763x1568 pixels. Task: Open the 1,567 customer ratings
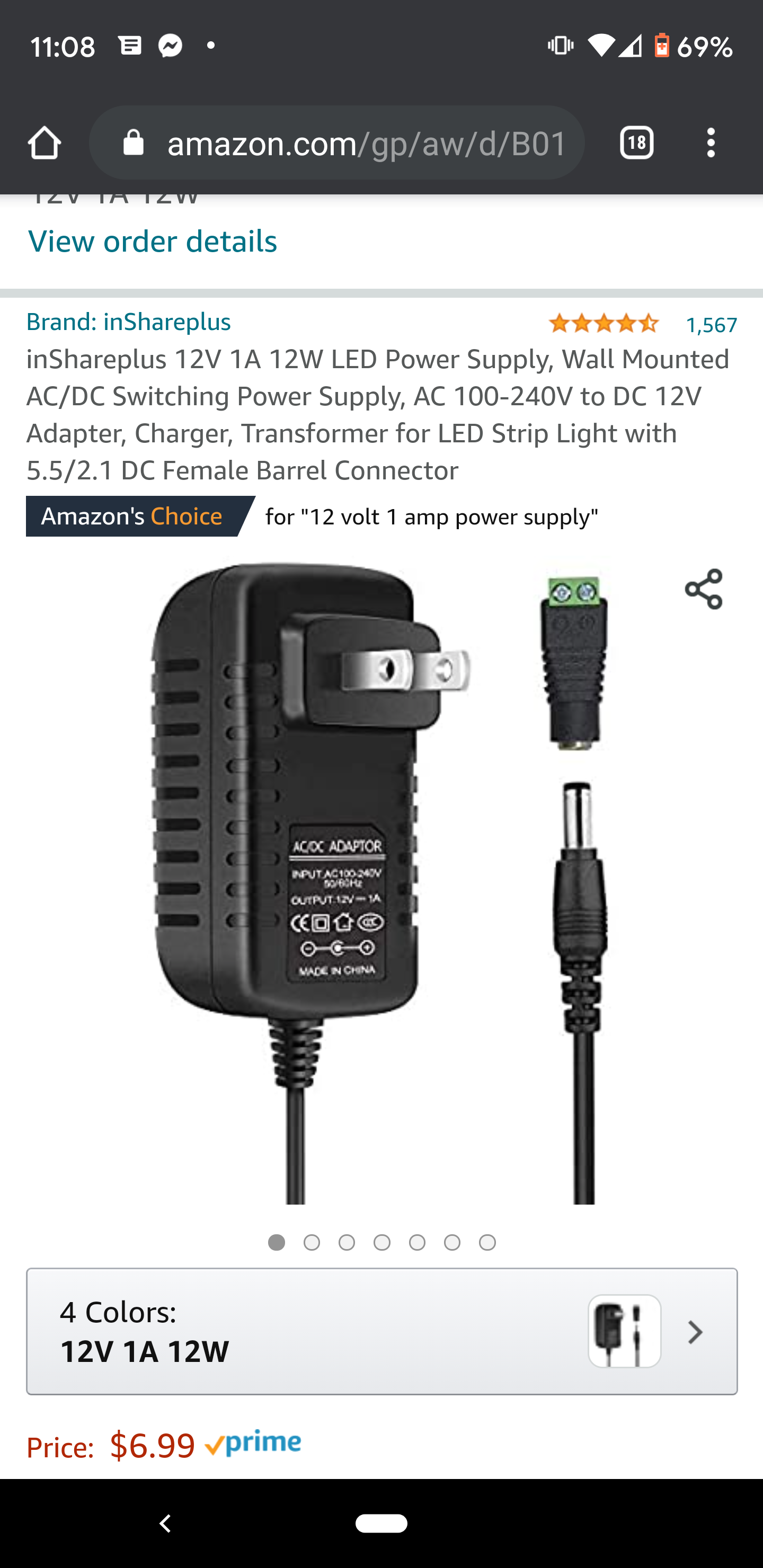click(711, 324)
